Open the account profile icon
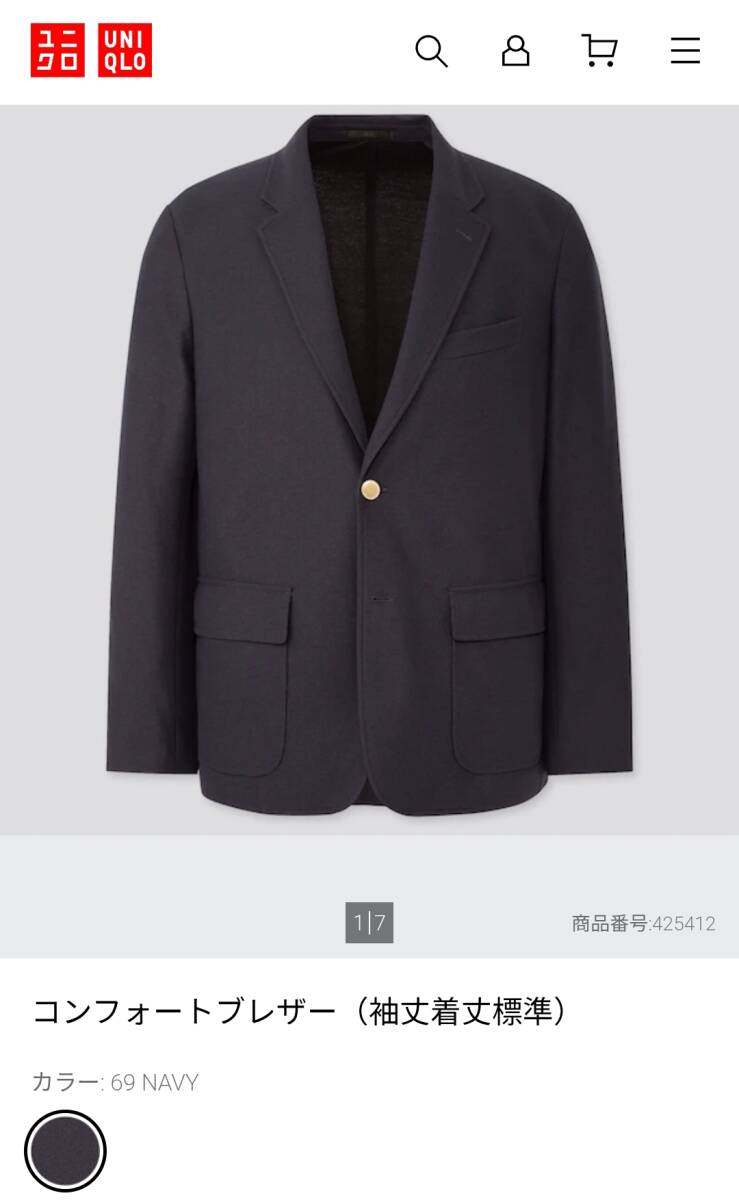 515,51
